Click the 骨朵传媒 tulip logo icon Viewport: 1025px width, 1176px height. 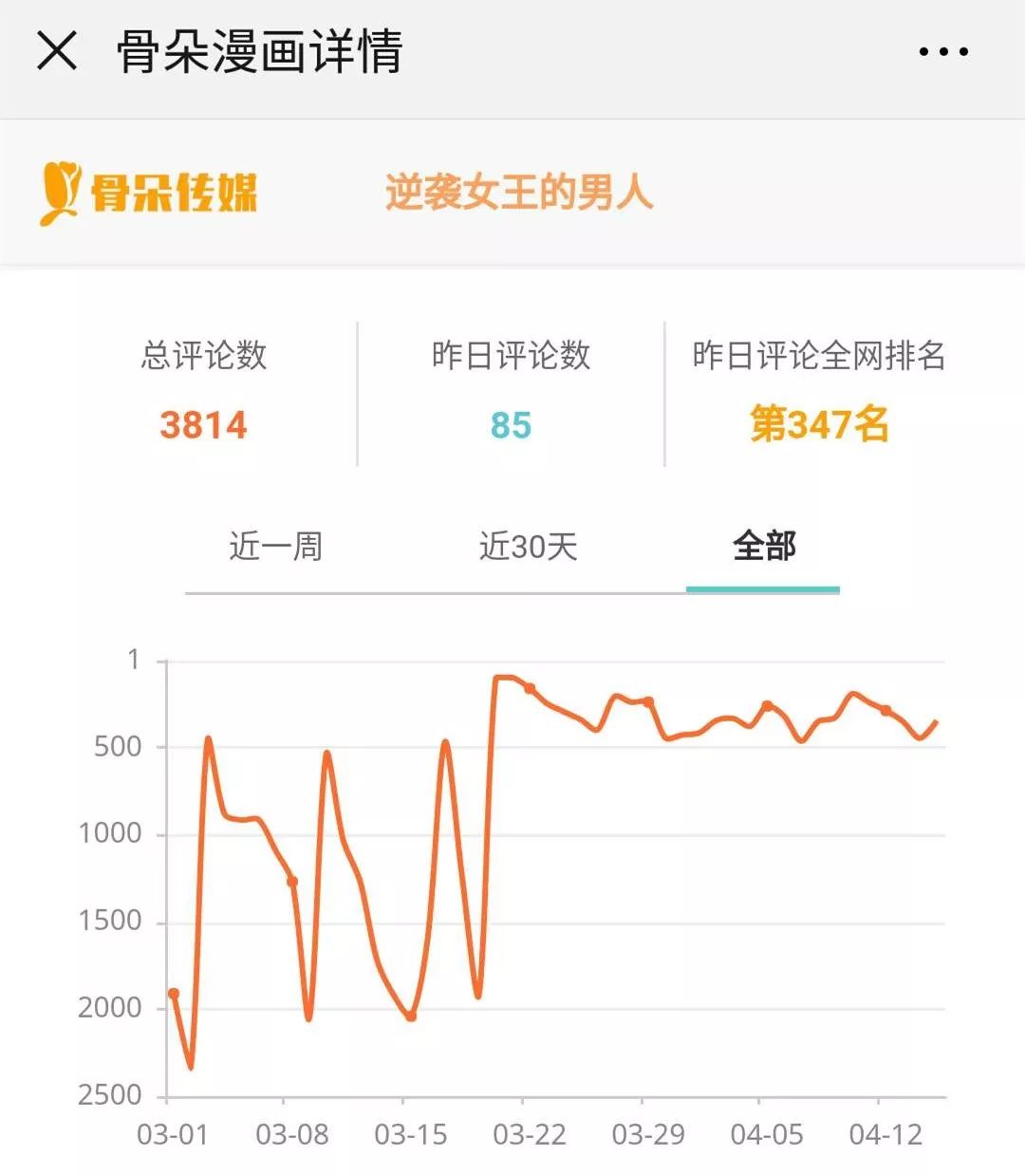(60, 191)
